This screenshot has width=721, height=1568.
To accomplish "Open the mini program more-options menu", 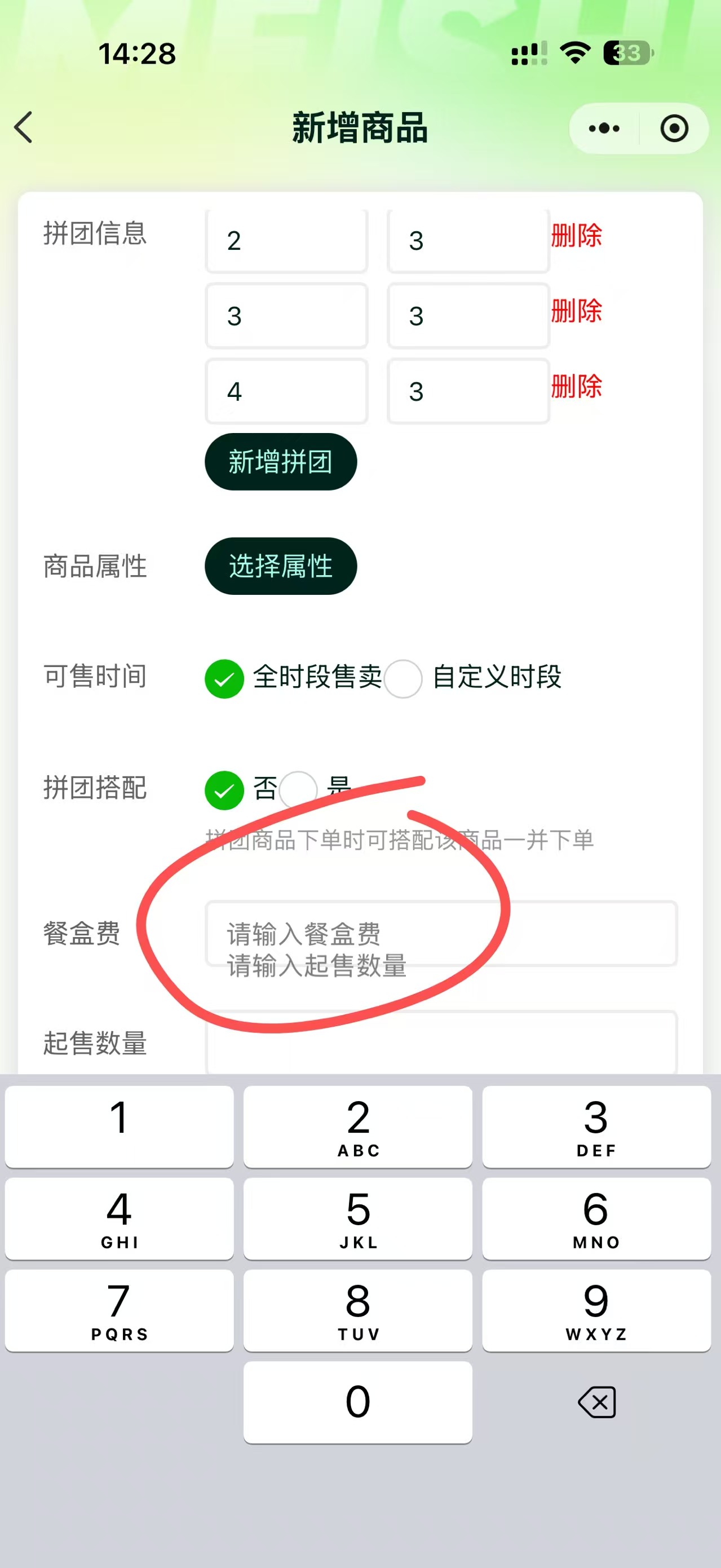I will (604, 128).
